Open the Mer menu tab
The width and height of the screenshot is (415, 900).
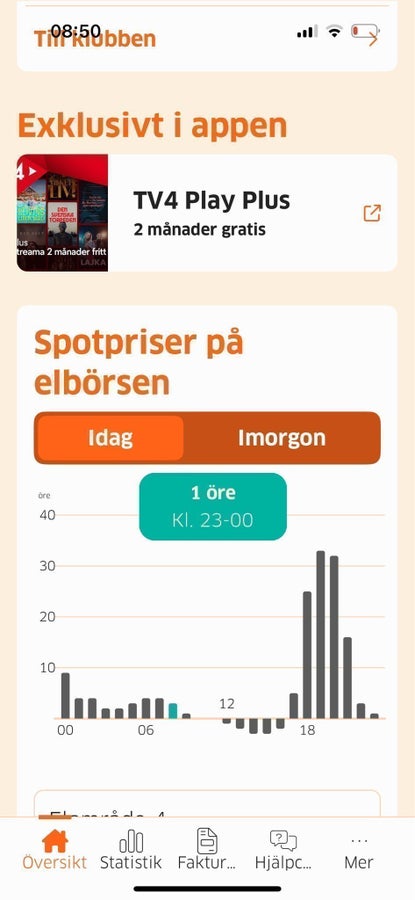[x=359, y=851]
